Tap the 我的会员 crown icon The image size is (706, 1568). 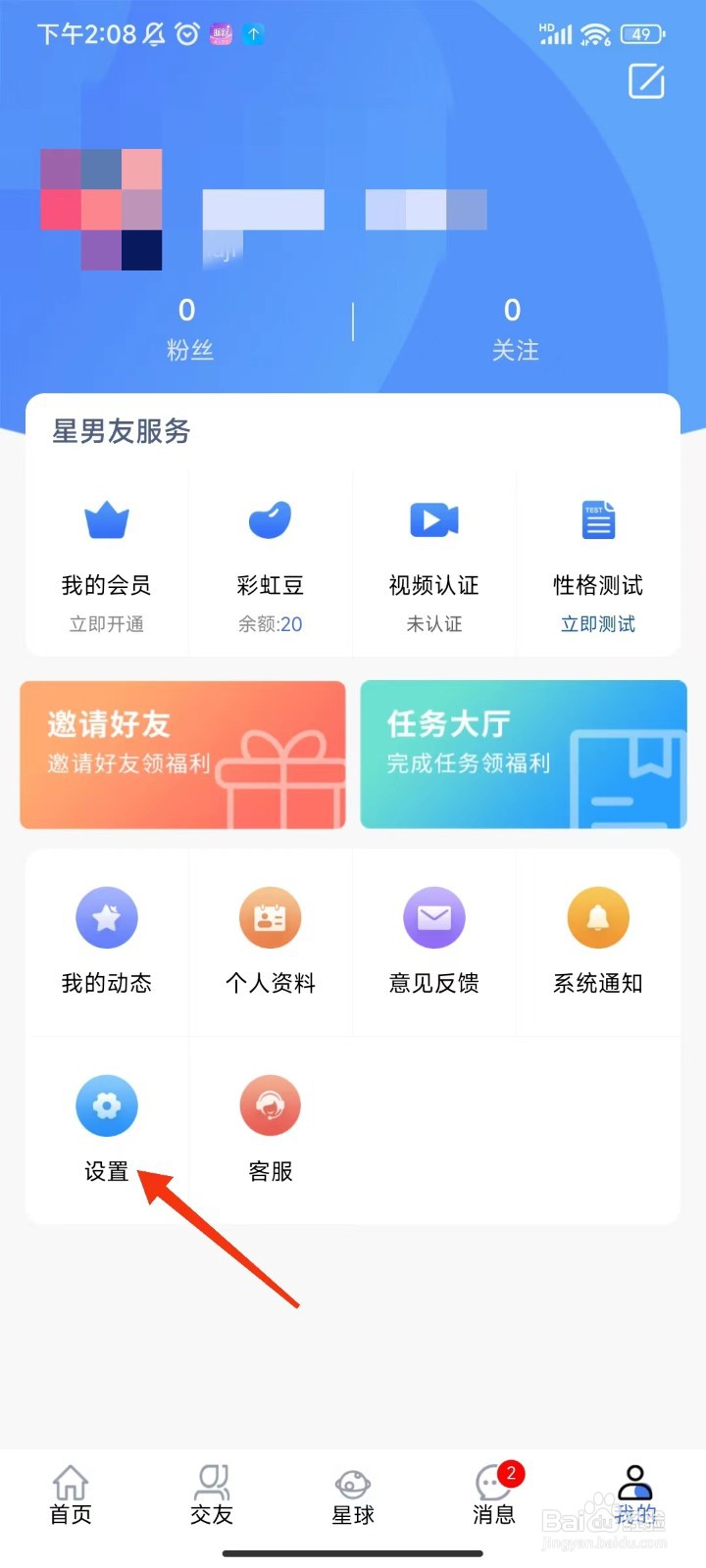106,520
